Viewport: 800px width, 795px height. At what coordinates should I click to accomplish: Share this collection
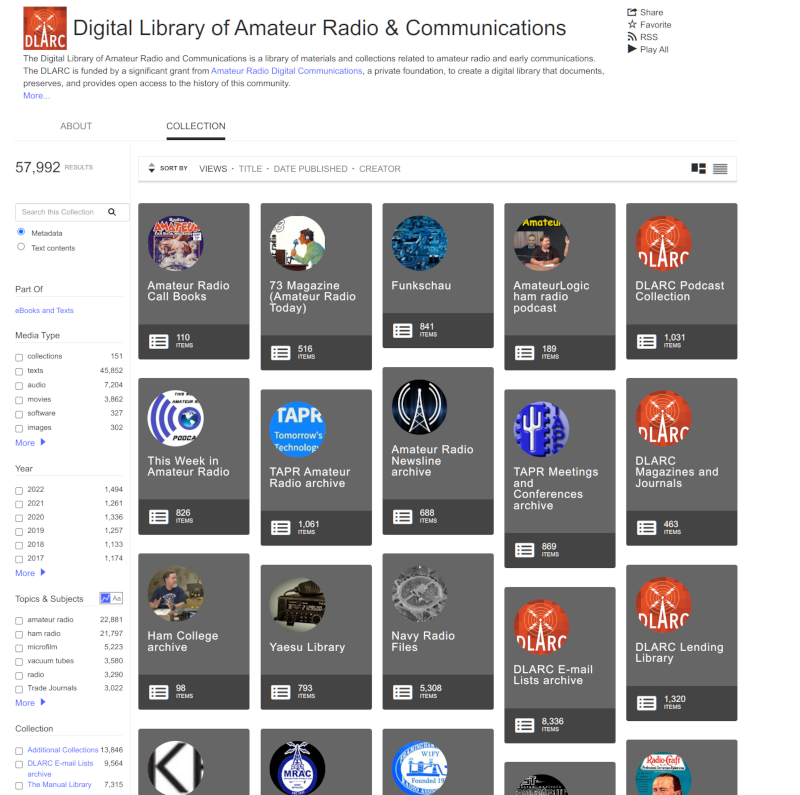[x=650, y=12]
